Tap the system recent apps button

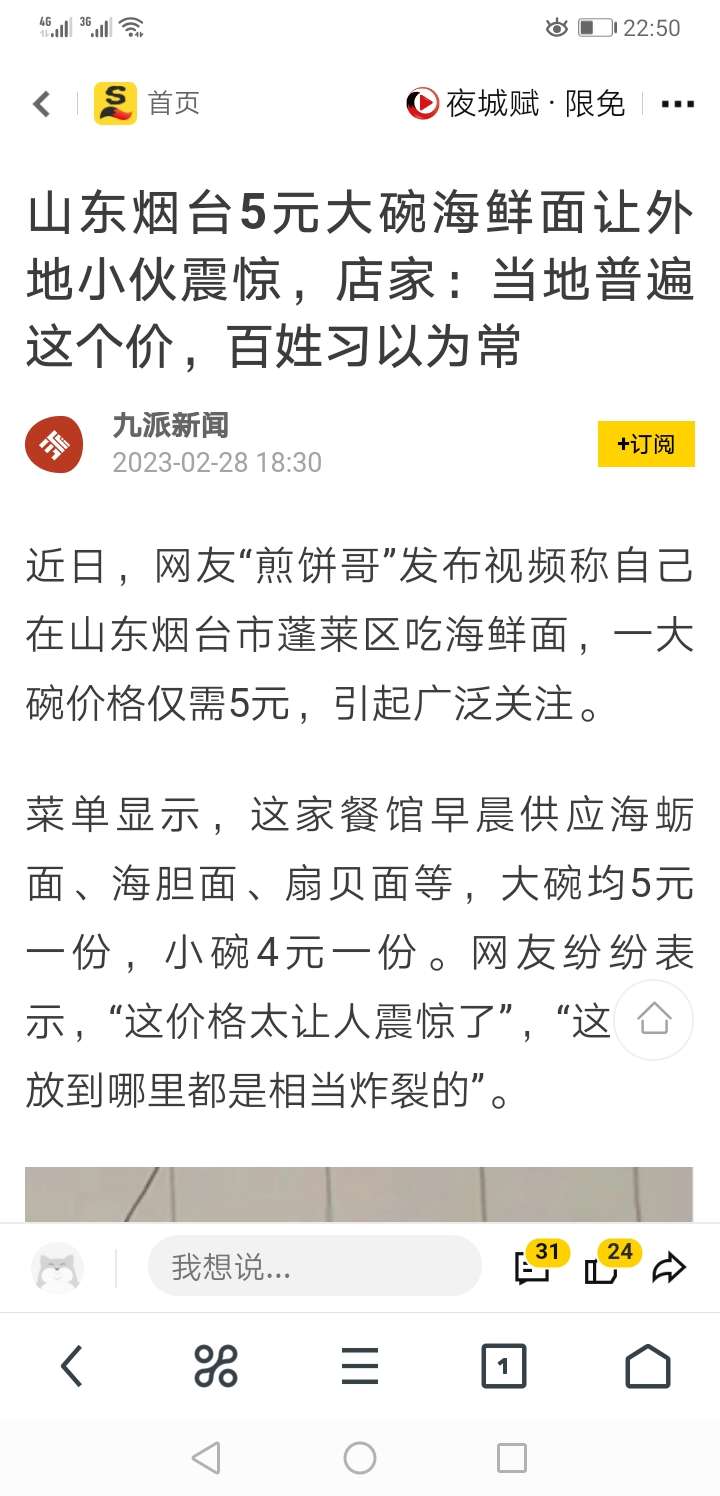pos(512,1458)
